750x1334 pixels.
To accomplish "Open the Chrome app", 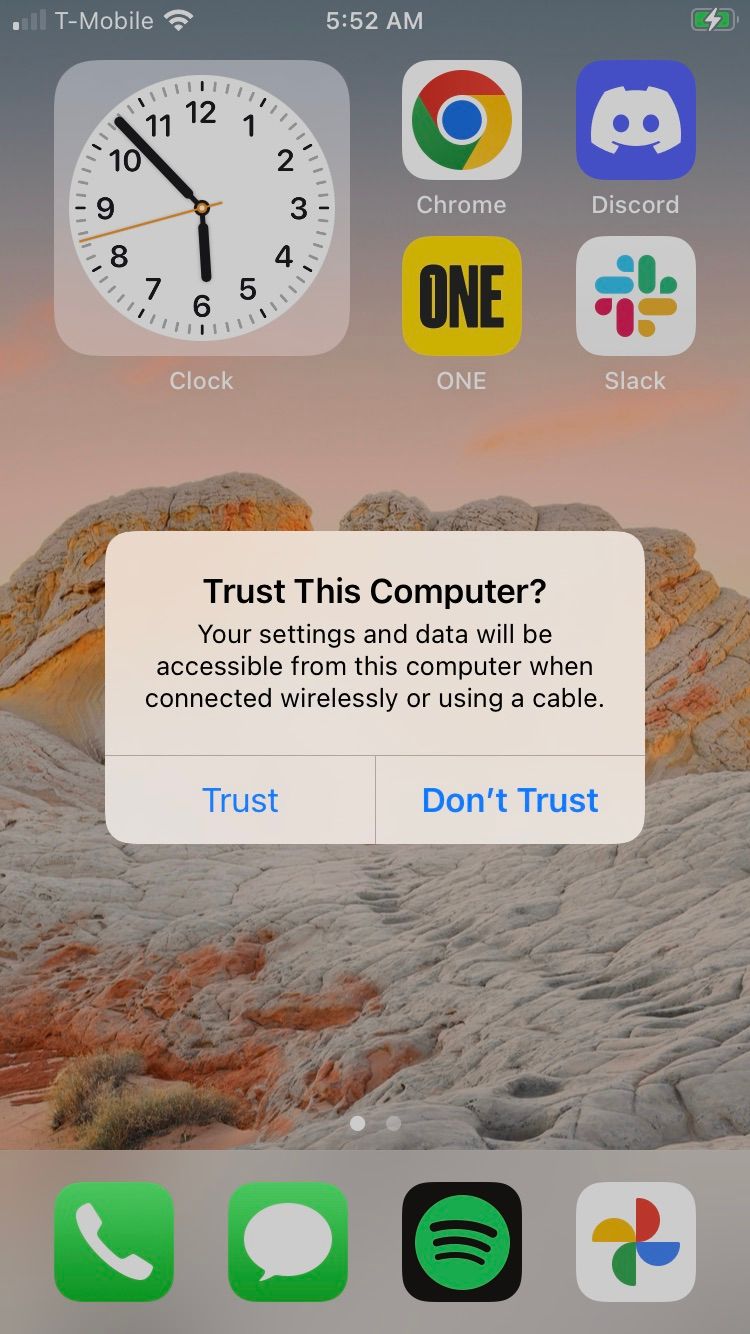I will (x=461, y=120).
